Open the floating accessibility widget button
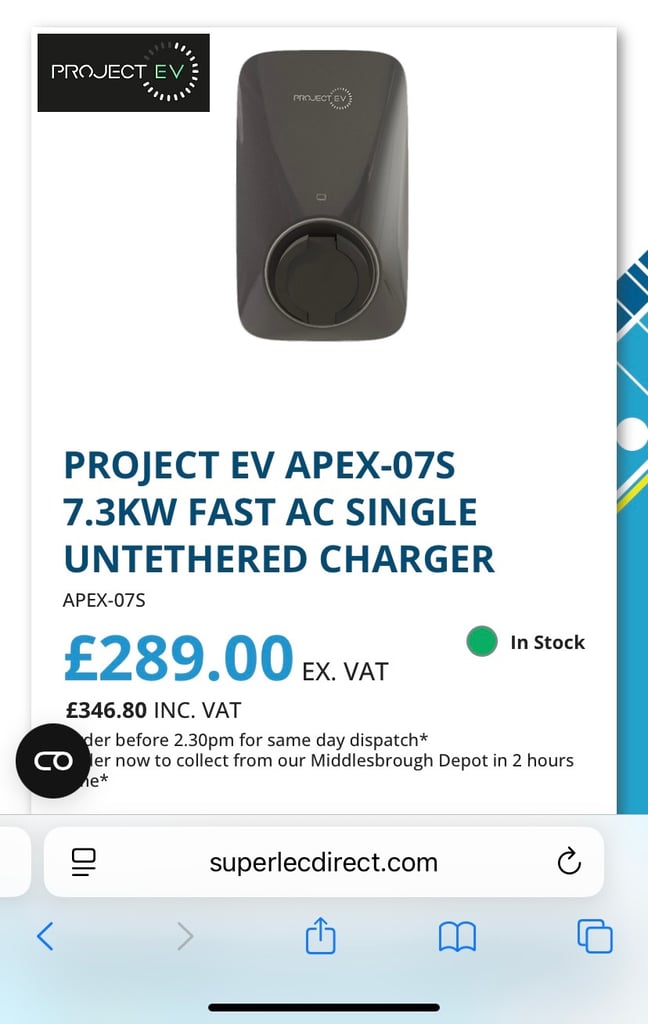This screenshot has width=648, height=1024. click(x=53, y=760)
